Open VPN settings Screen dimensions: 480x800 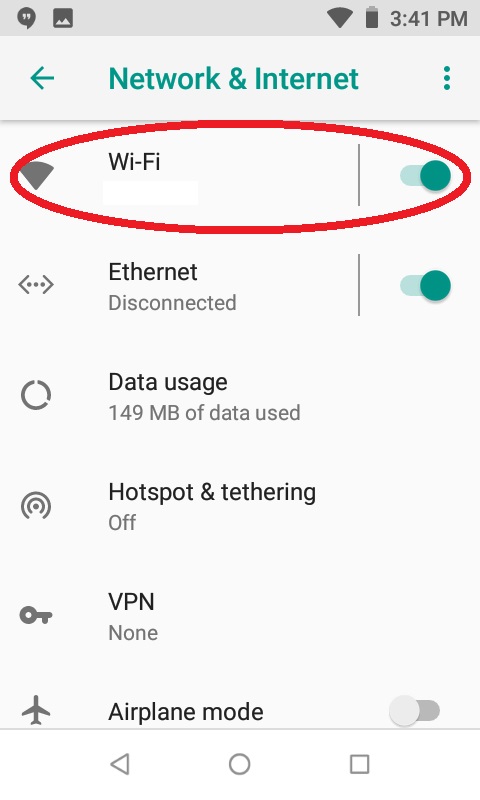(240, 616)
